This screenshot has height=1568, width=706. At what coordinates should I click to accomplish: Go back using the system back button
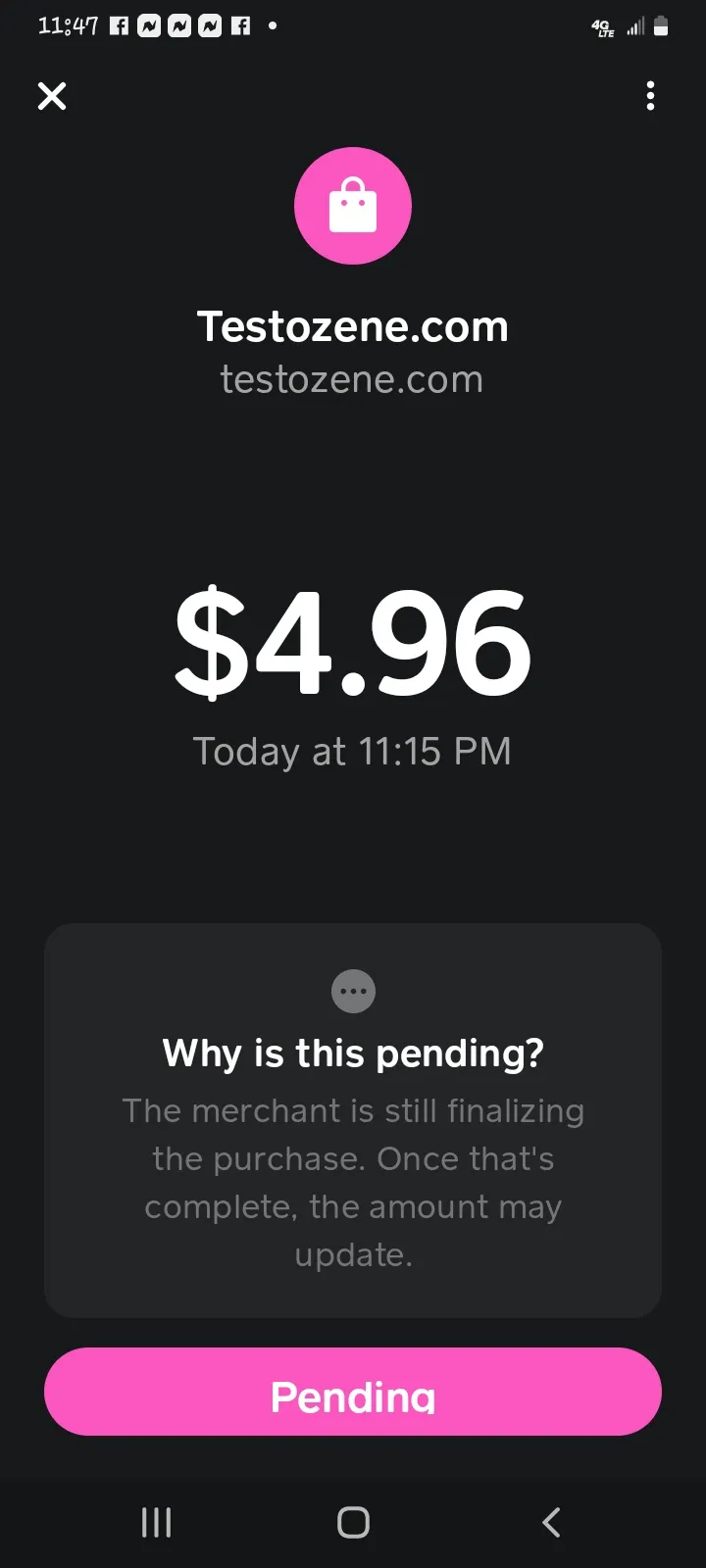[x=551, y=1522]
